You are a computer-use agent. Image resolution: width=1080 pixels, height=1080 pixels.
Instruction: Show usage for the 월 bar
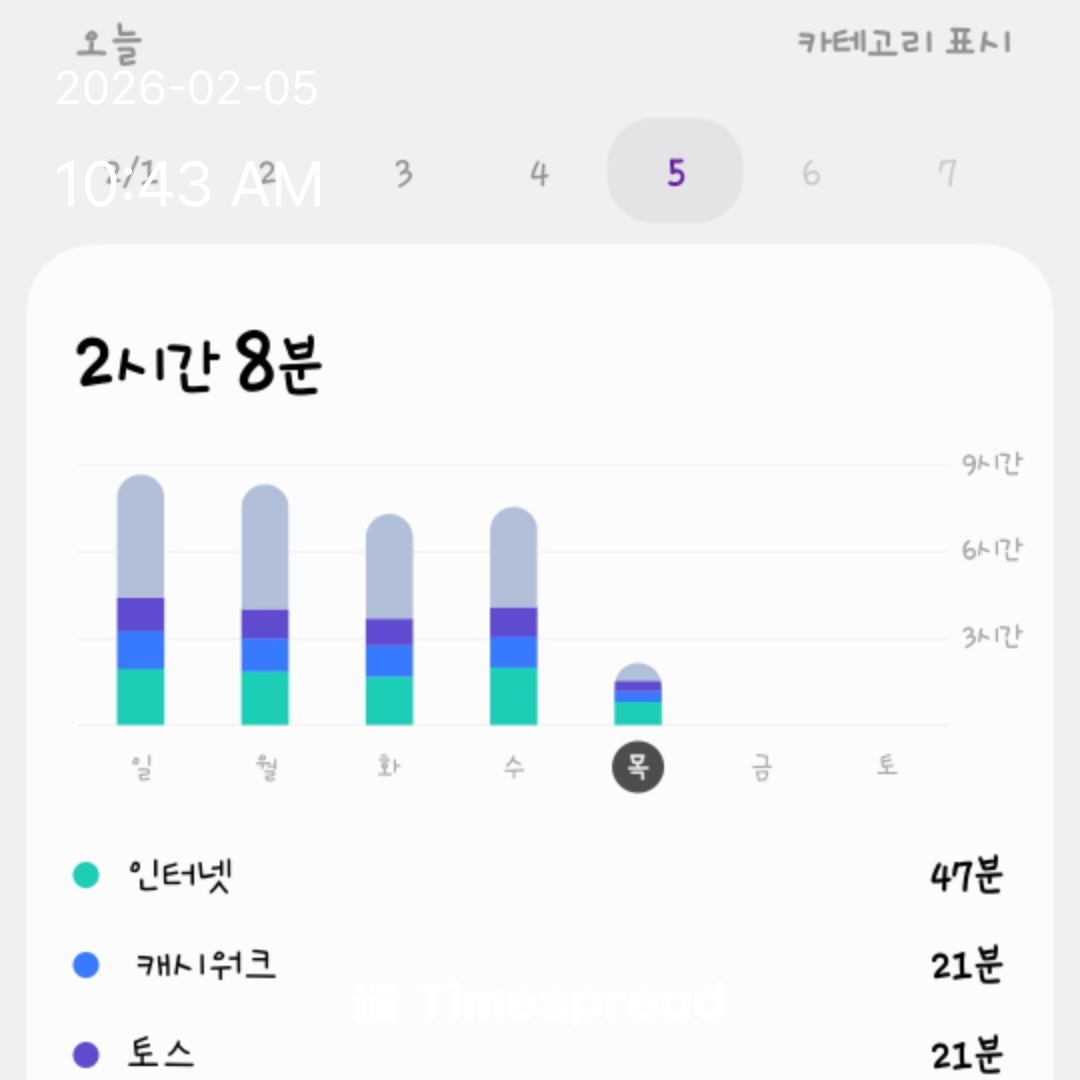pos(265,605)
